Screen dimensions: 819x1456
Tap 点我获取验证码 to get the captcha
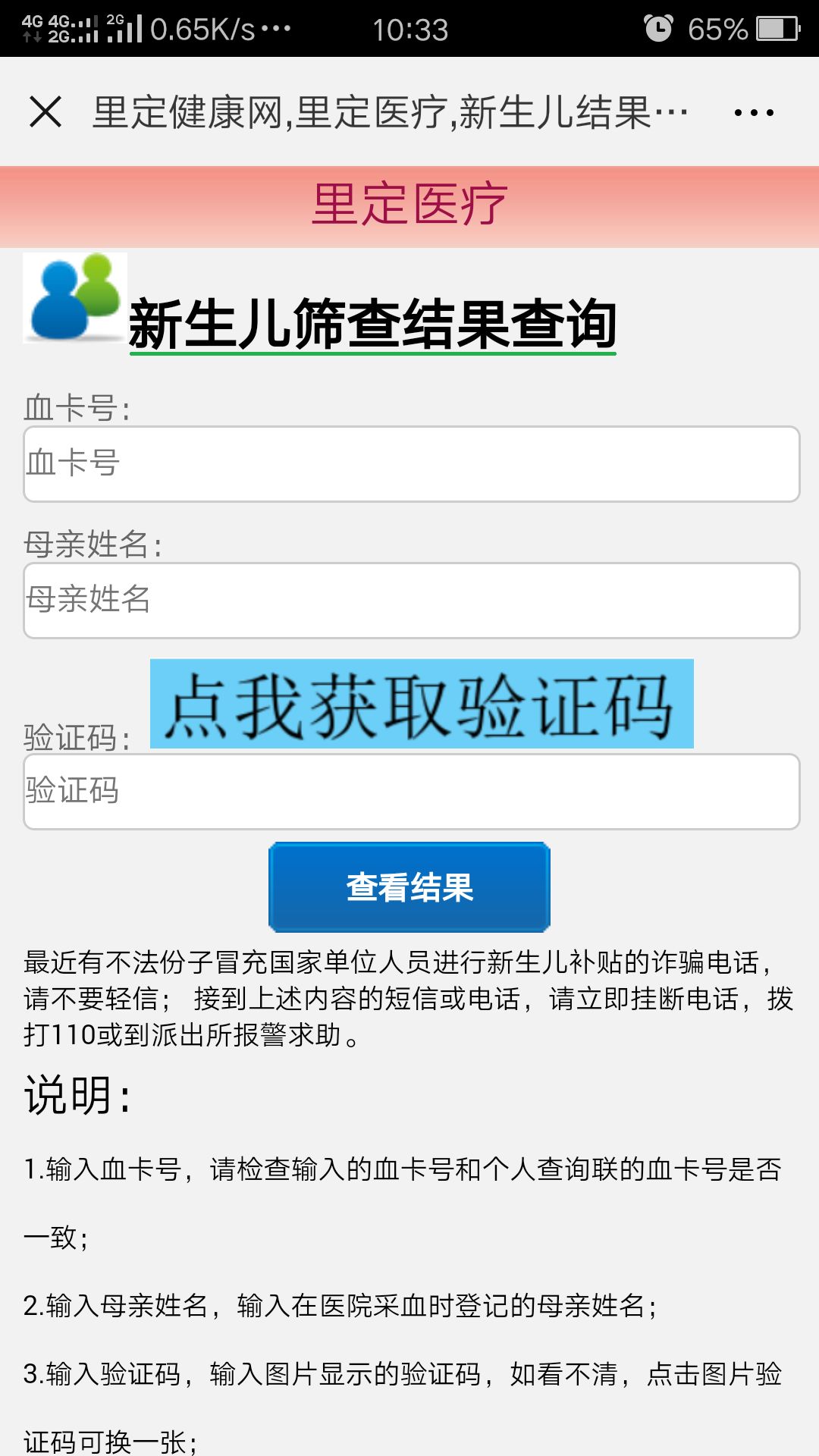(422, 704)
